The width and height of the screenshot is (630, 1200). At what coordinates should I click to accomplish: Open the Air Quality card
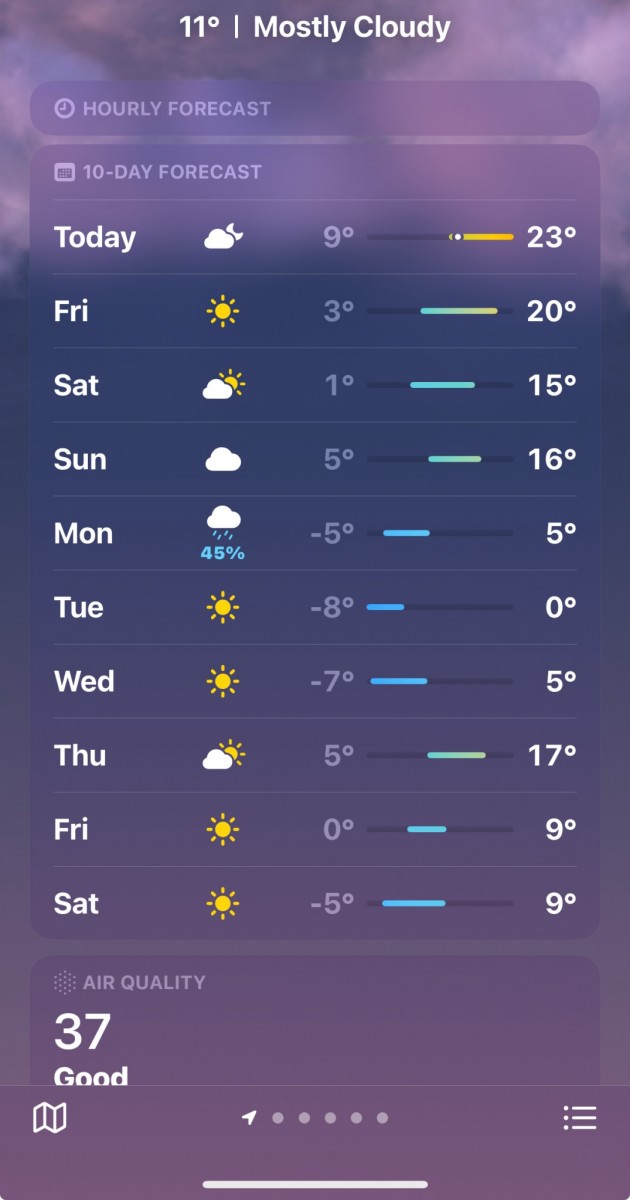(314, 1025)
